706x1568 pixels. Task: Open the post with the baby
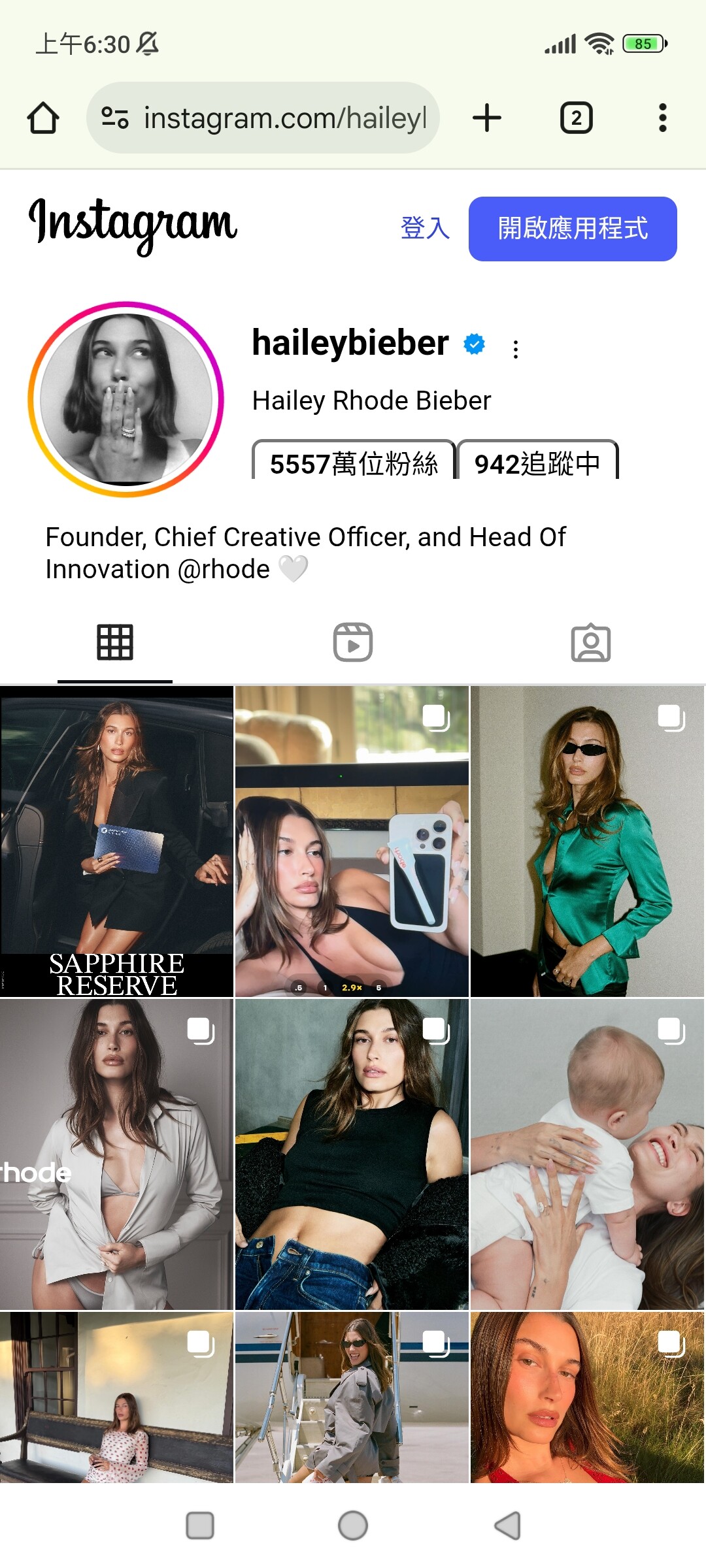coord(587,1154)
